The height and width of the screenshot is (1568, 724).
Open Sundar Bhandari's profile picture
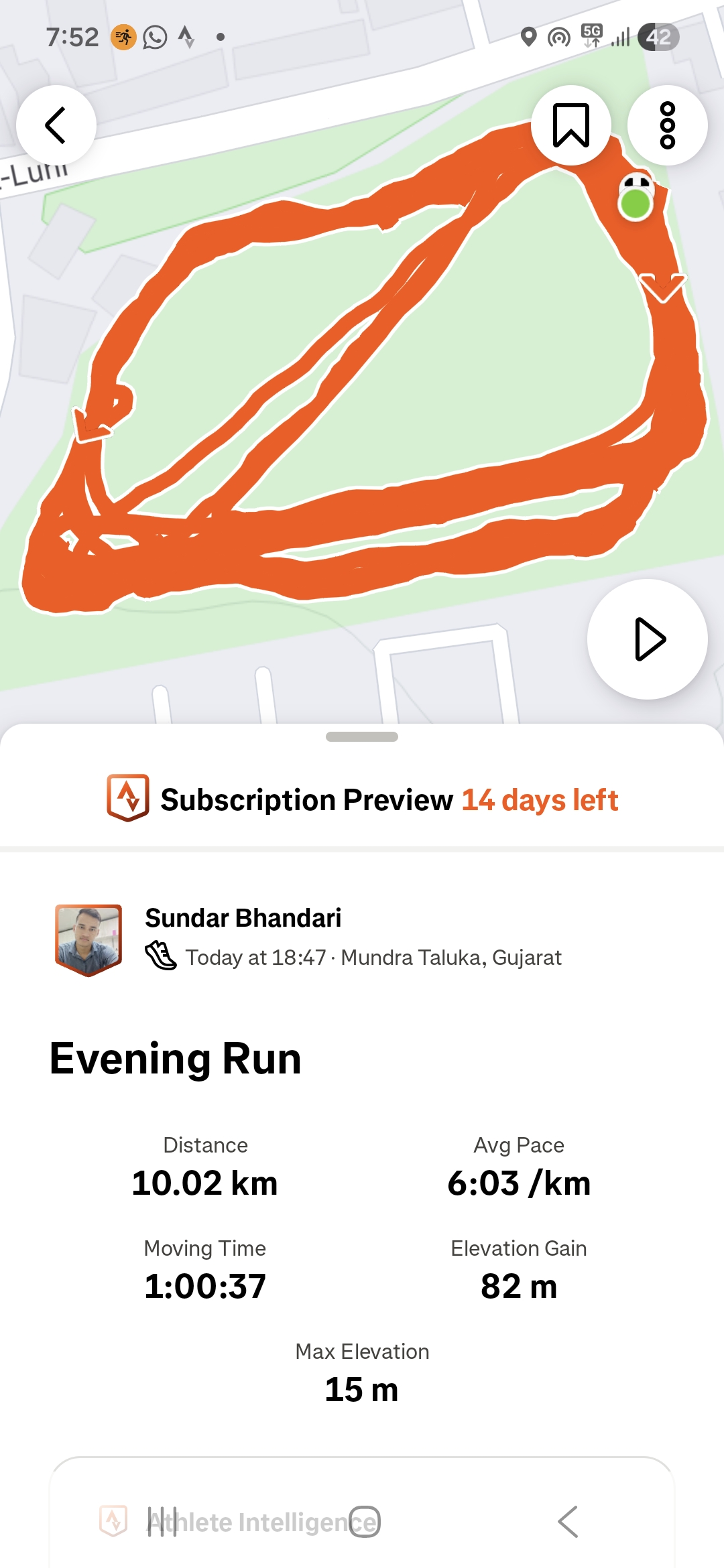88,939
